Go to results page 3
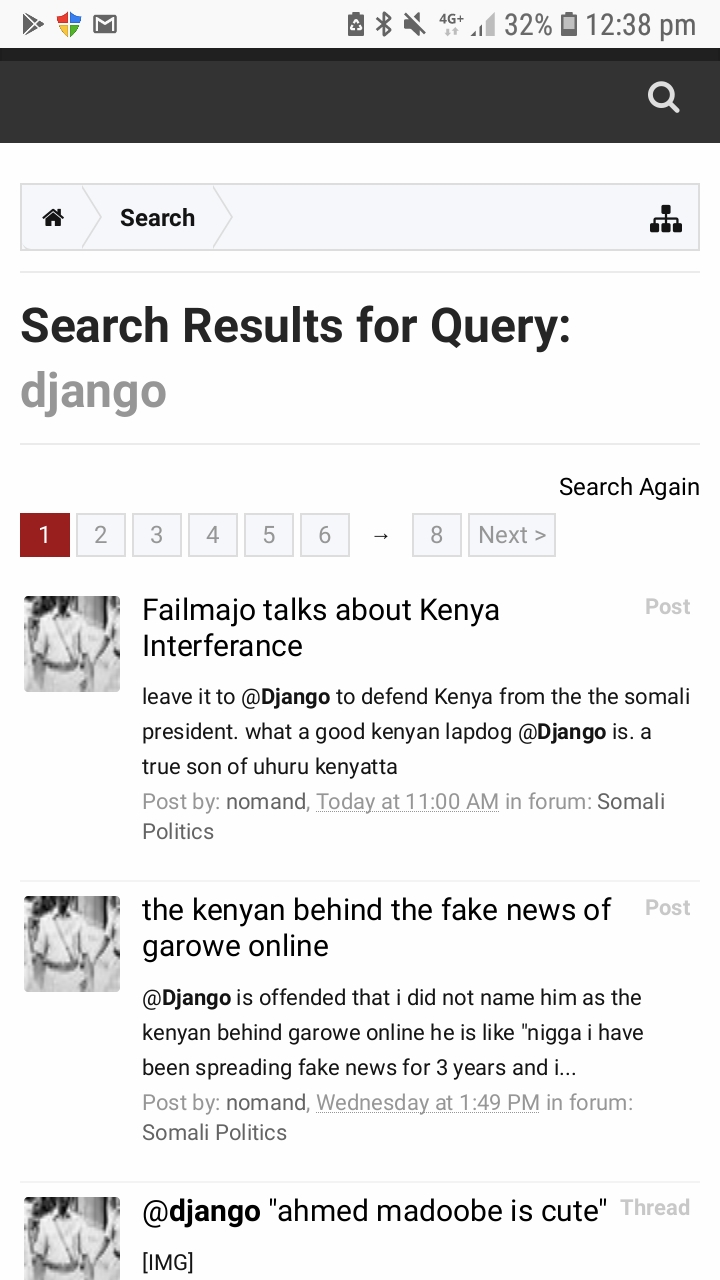 click(156, 535)
